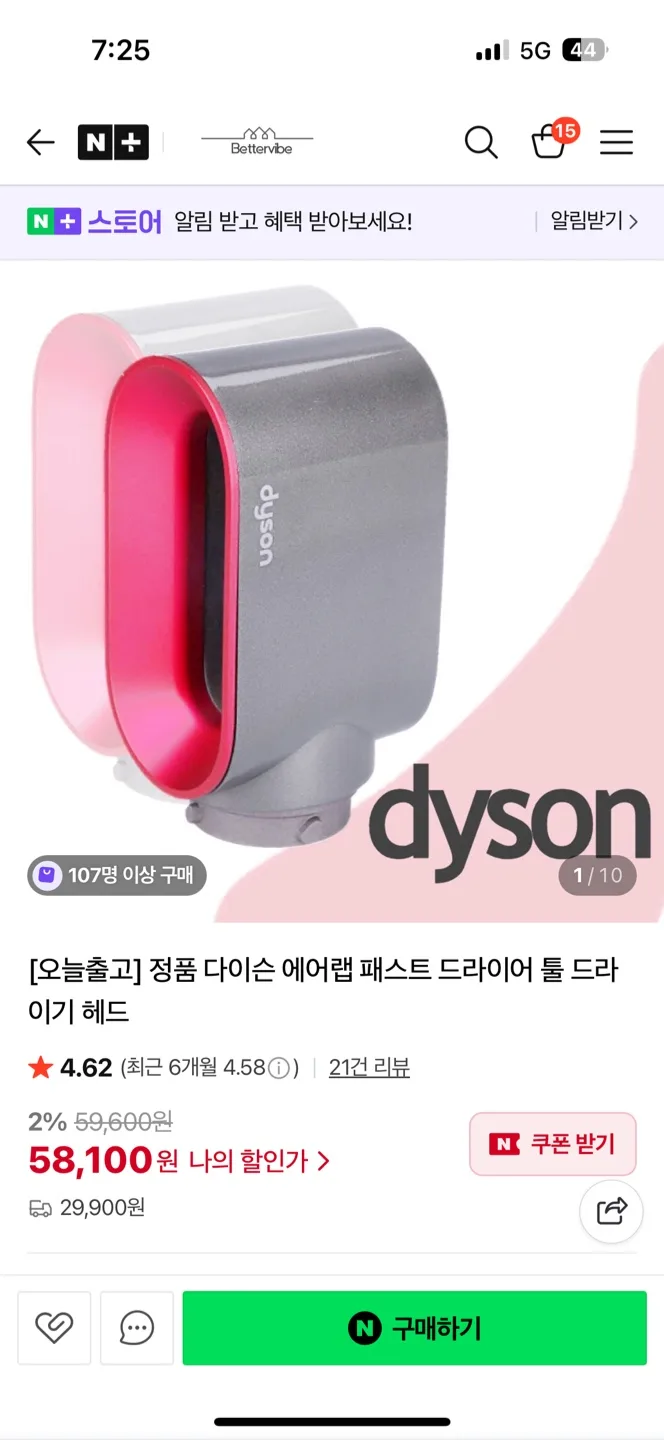Go back with the arrow icon
This screenshot has height=1440, width=664.
40,143
